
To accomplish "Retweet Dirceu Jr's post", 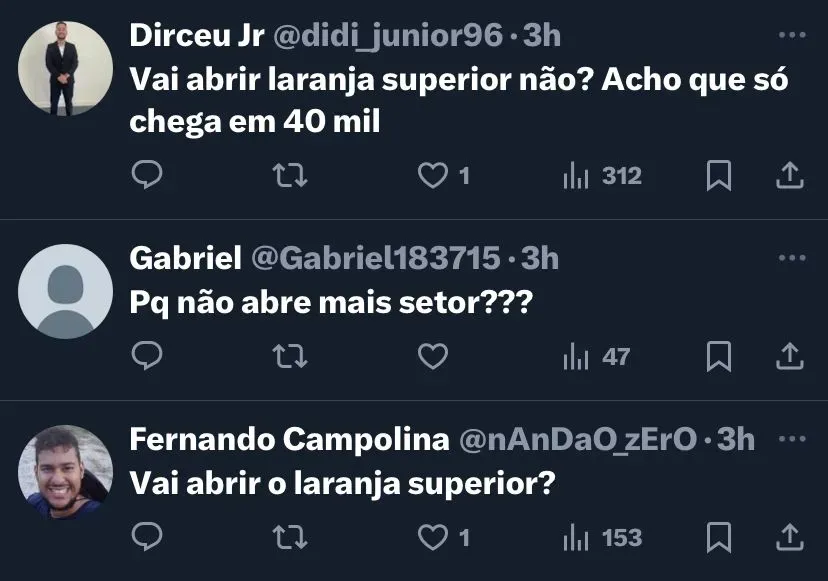I will click(x=290, y=176).
